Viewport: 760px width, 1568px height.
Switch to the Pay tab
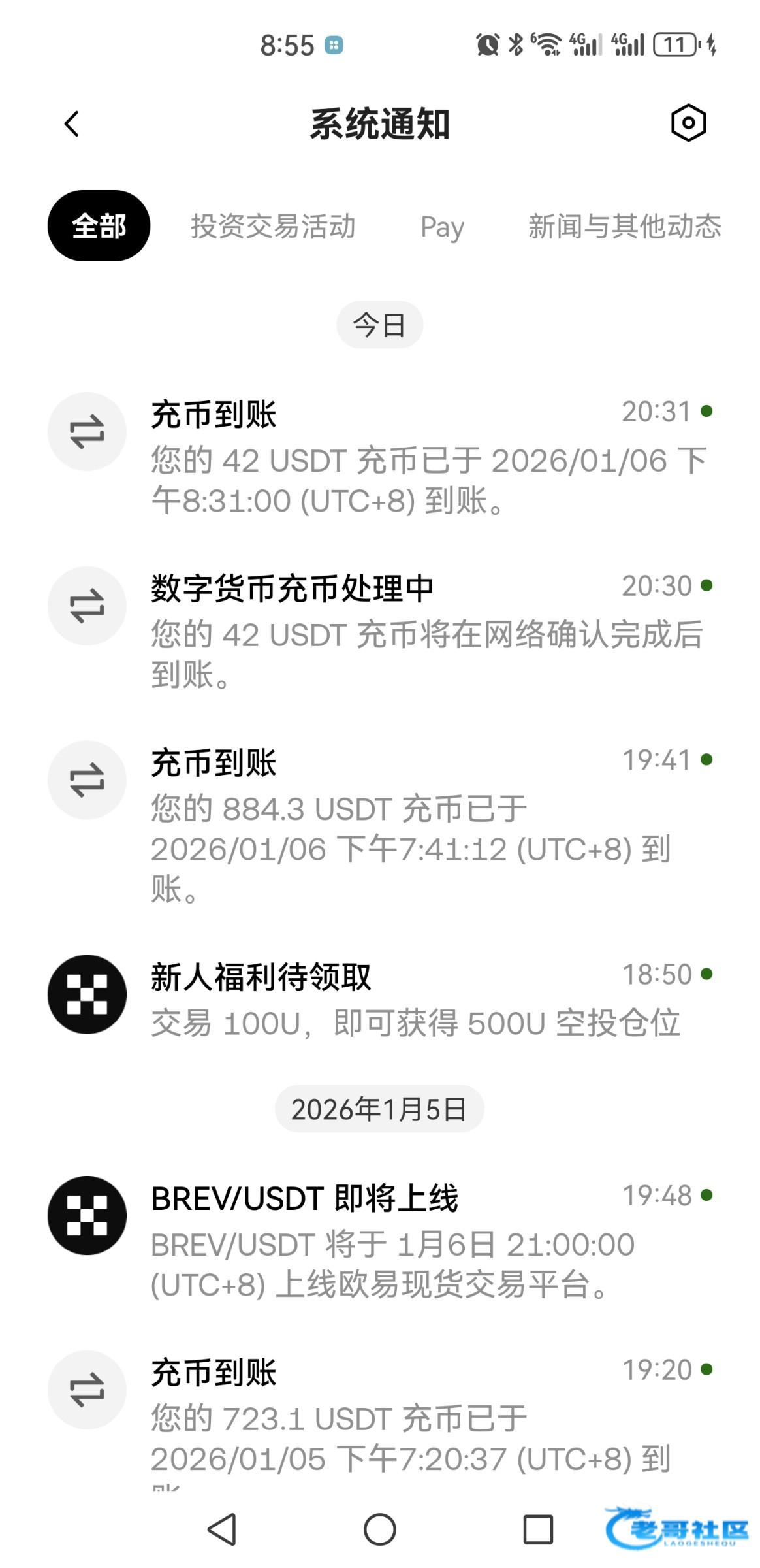point(442,227)
